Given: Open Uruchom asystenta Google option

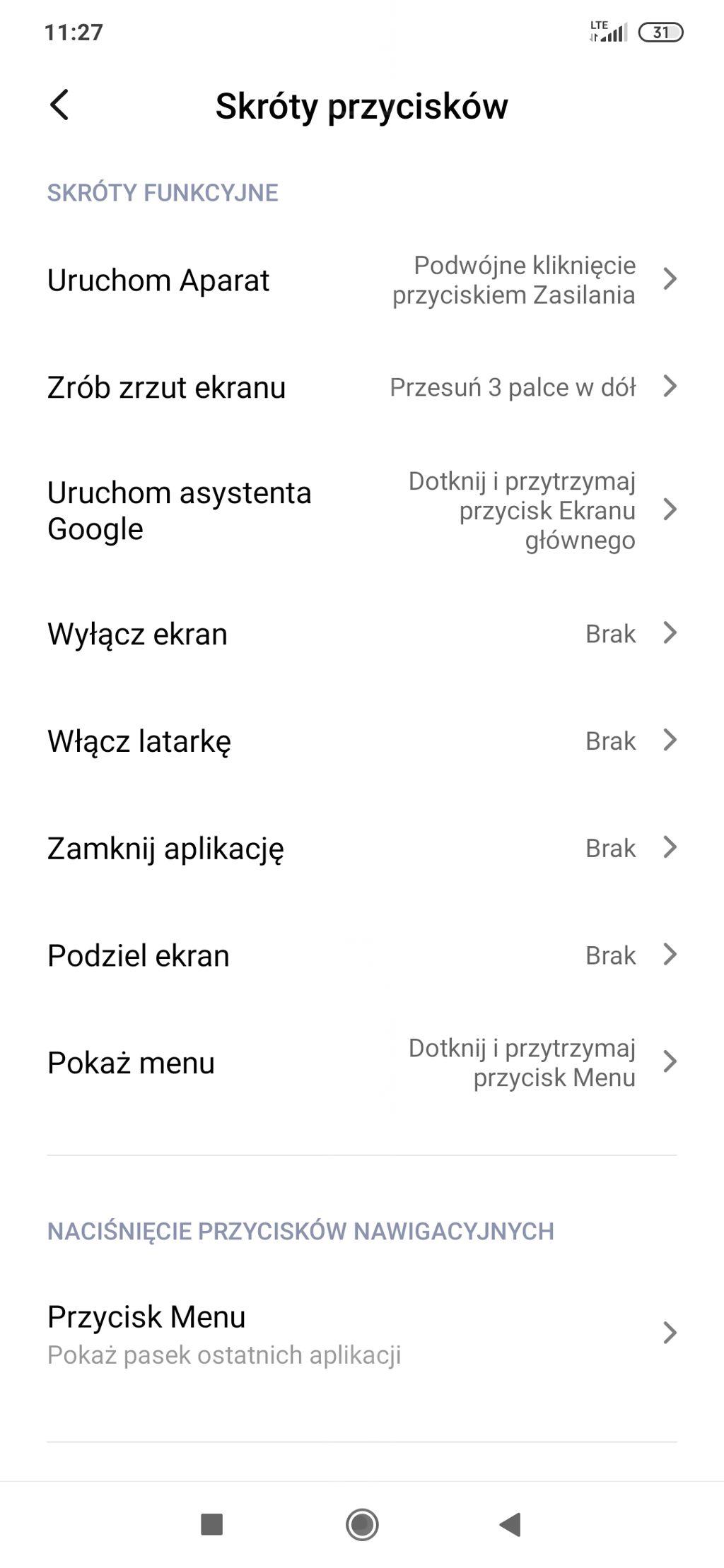Looking at the screenshot, I should (361, 510).
